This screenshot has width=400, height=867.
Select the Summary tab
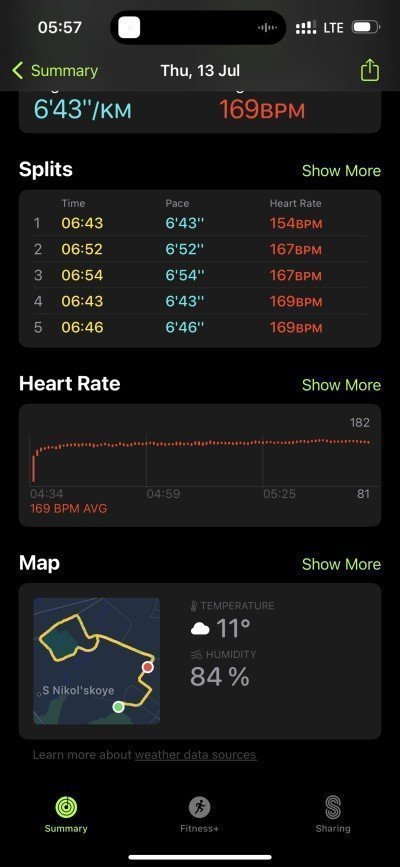point(66,814)
